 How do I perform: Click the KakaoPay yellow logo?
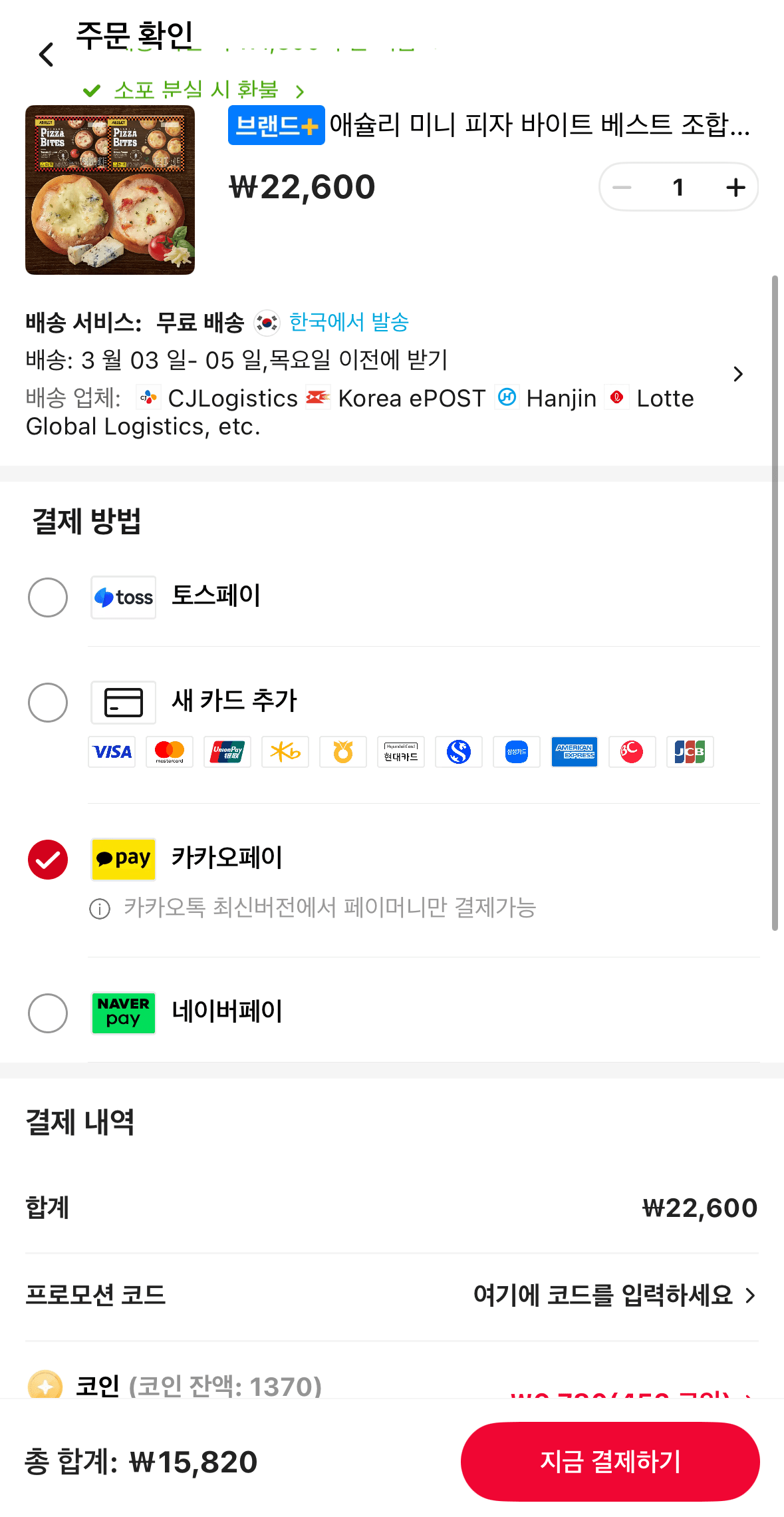(123, 859)
